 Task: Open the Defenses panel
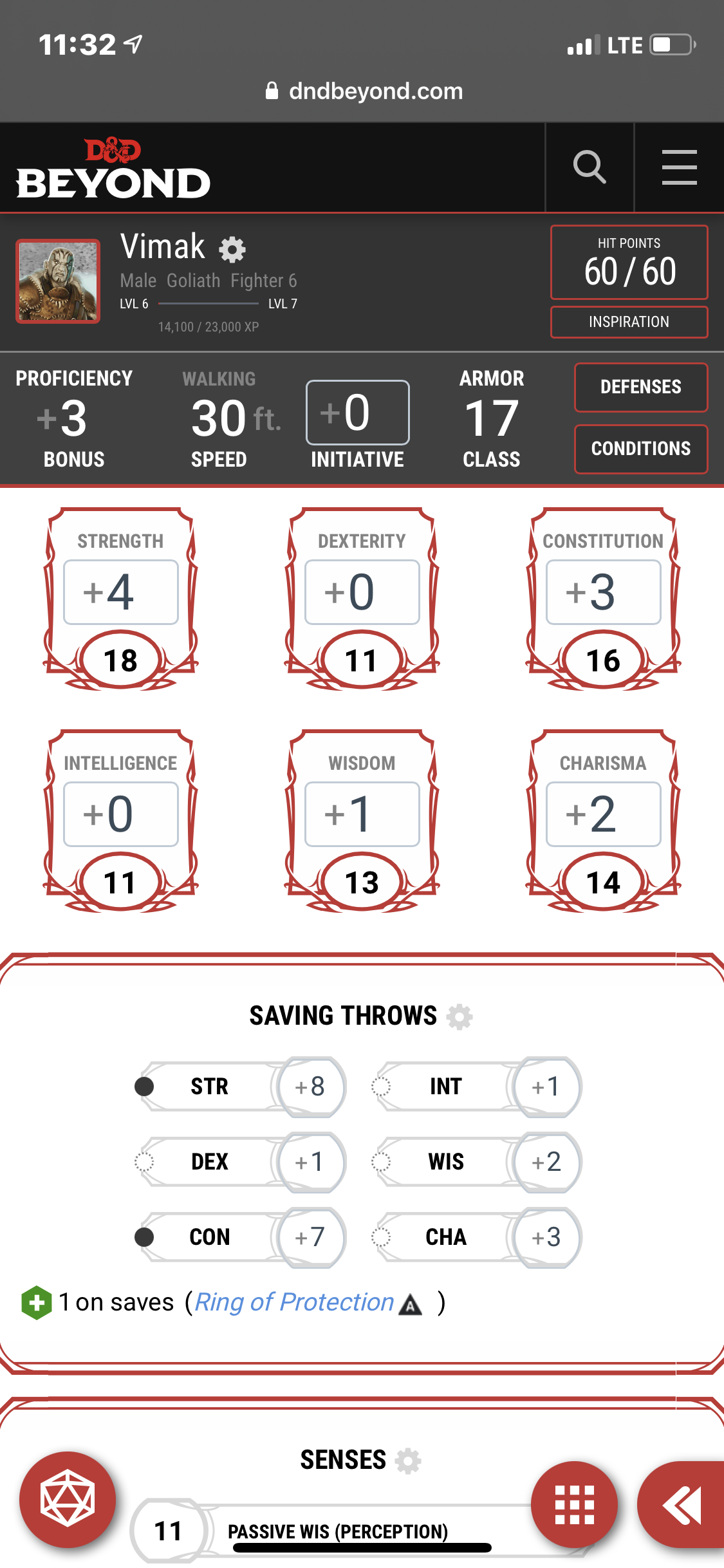click(640, 387)
